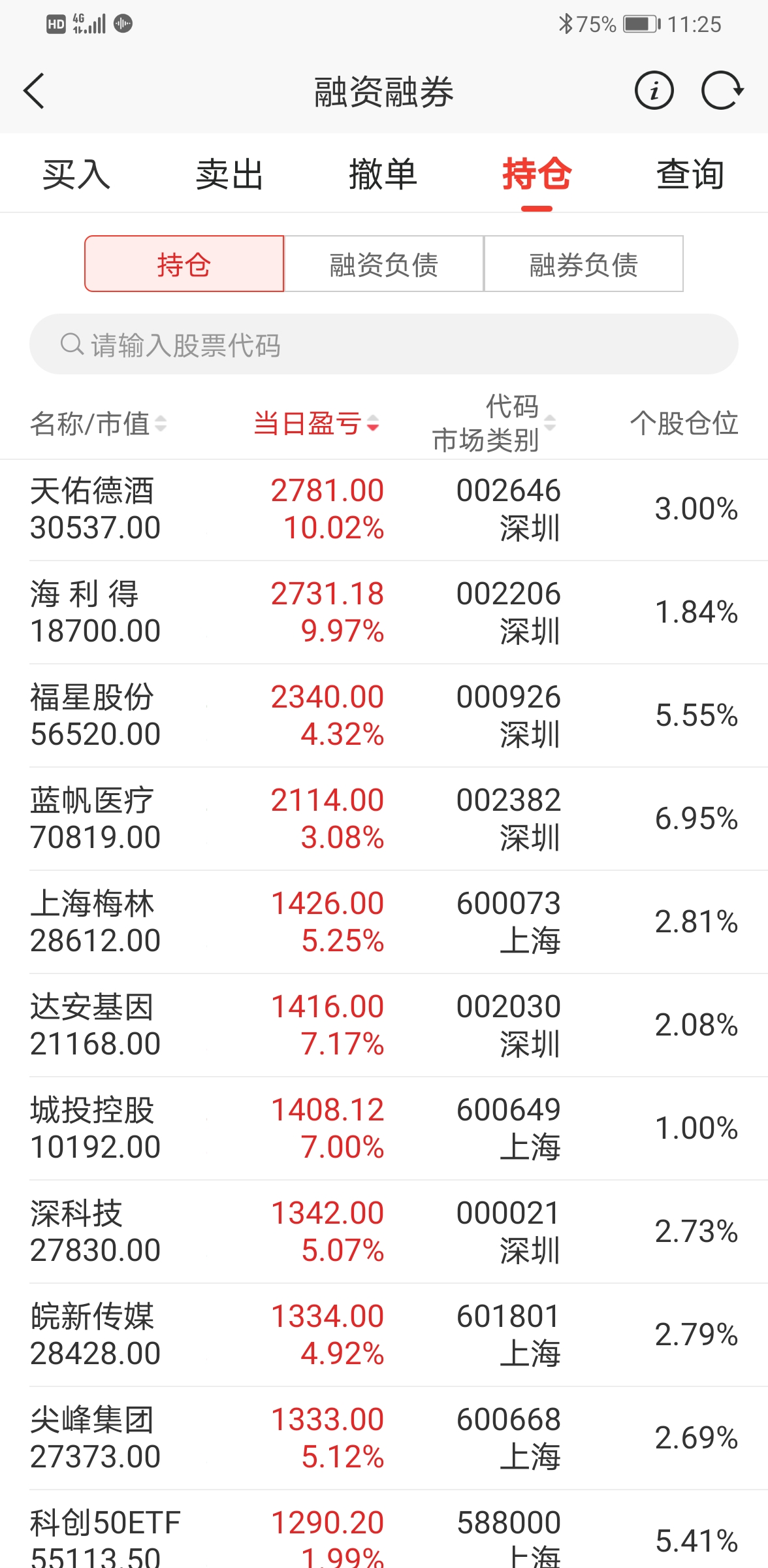This screenshot has width=768, height=1568.
Task: Sort holdings by 名称/市值
Action: [x=98, y=423]
